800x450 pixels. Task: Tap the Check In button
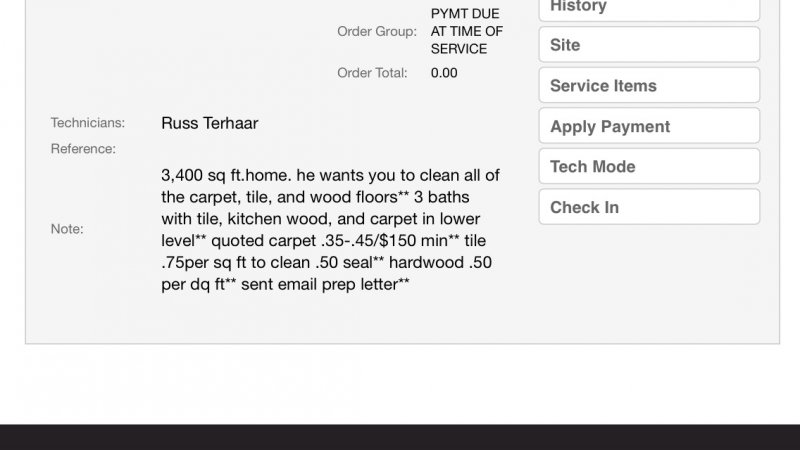pyautogui.click(x=649, y=208)
